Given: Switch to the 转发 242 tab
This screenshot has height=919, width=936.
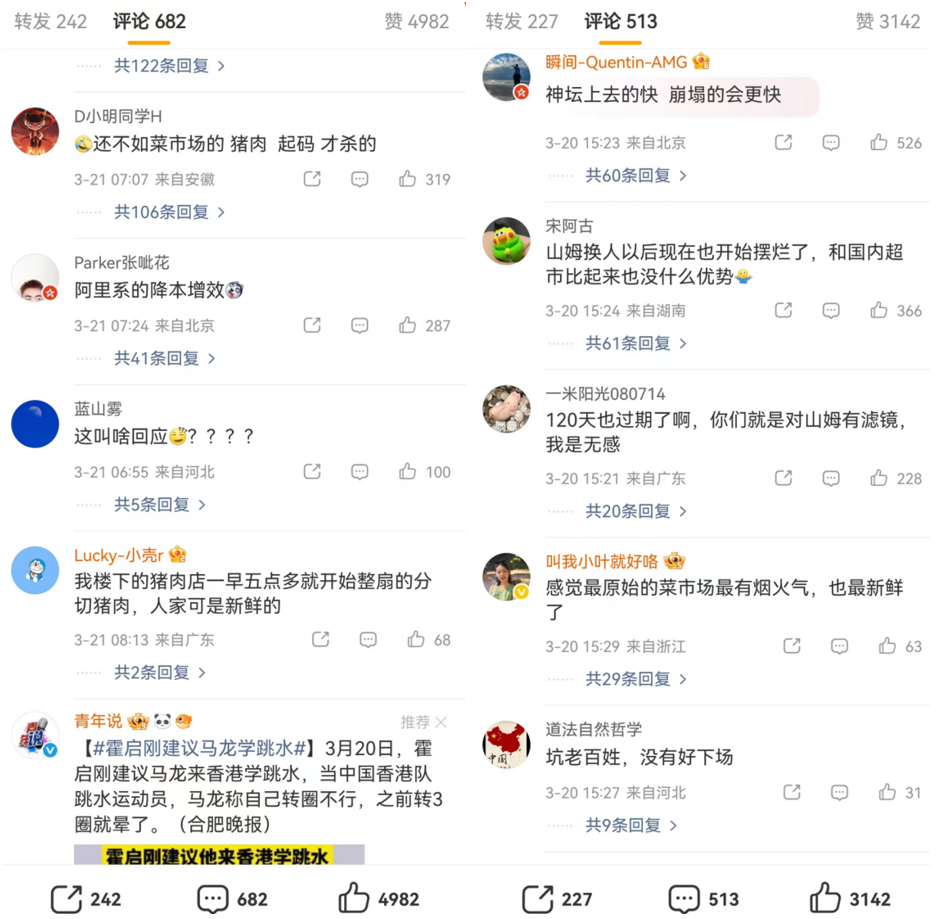Looking at the screenshot, I should (51, 21).
